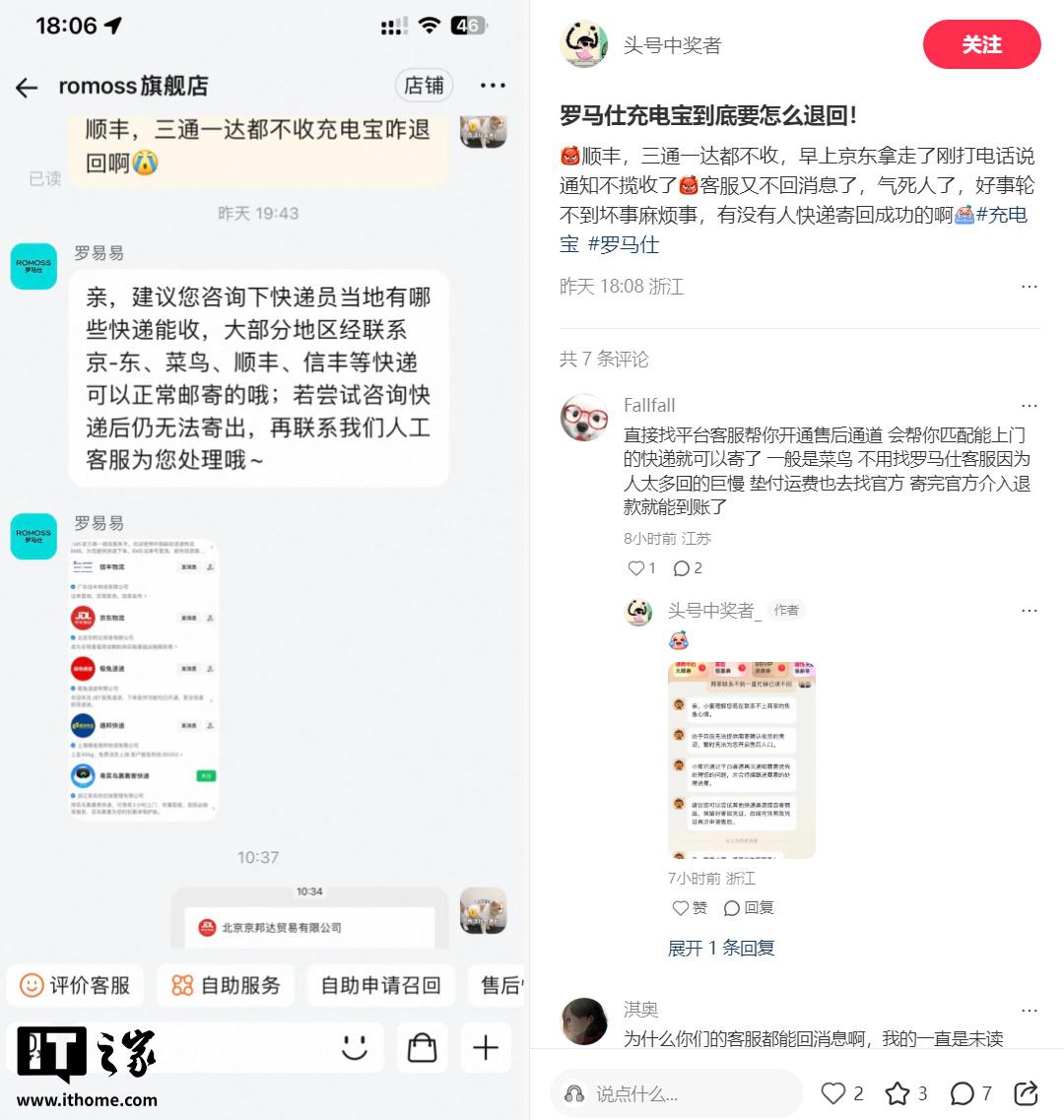Open more options on 淇奥's comment
The image size is (1064, 1120).
(1029, 1011)
